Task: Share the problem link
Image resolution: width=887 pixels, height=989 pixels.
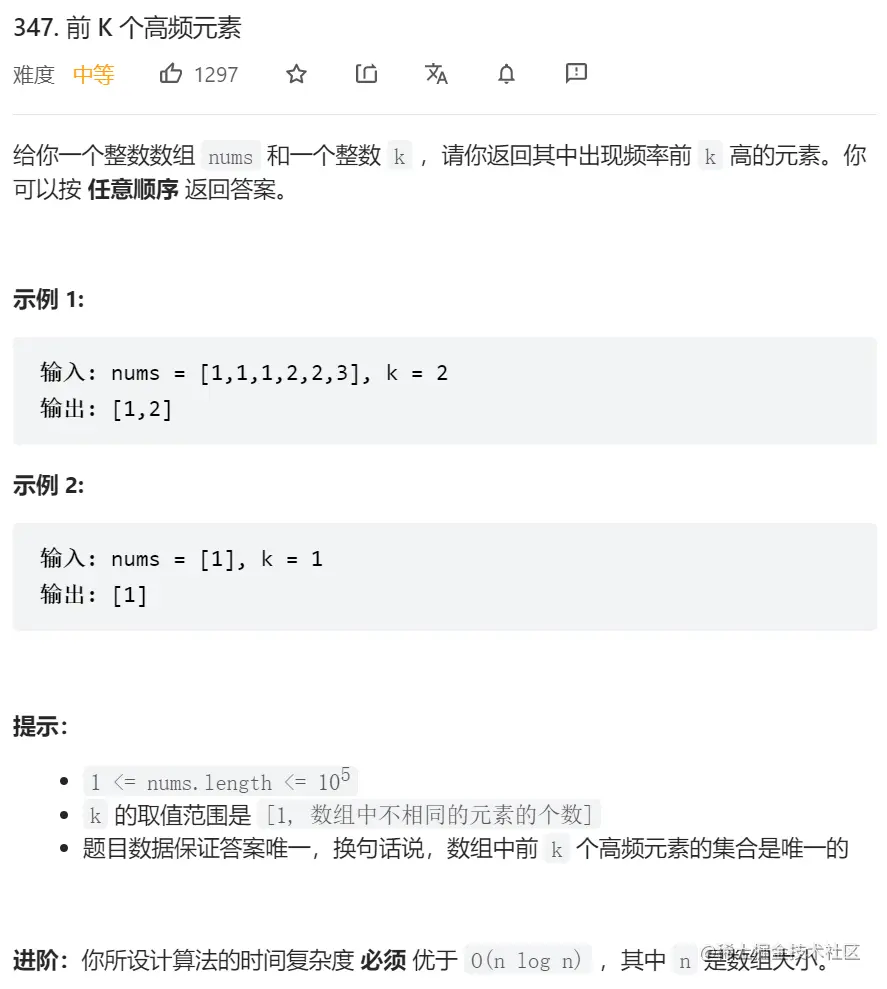Action: [366, 74]
